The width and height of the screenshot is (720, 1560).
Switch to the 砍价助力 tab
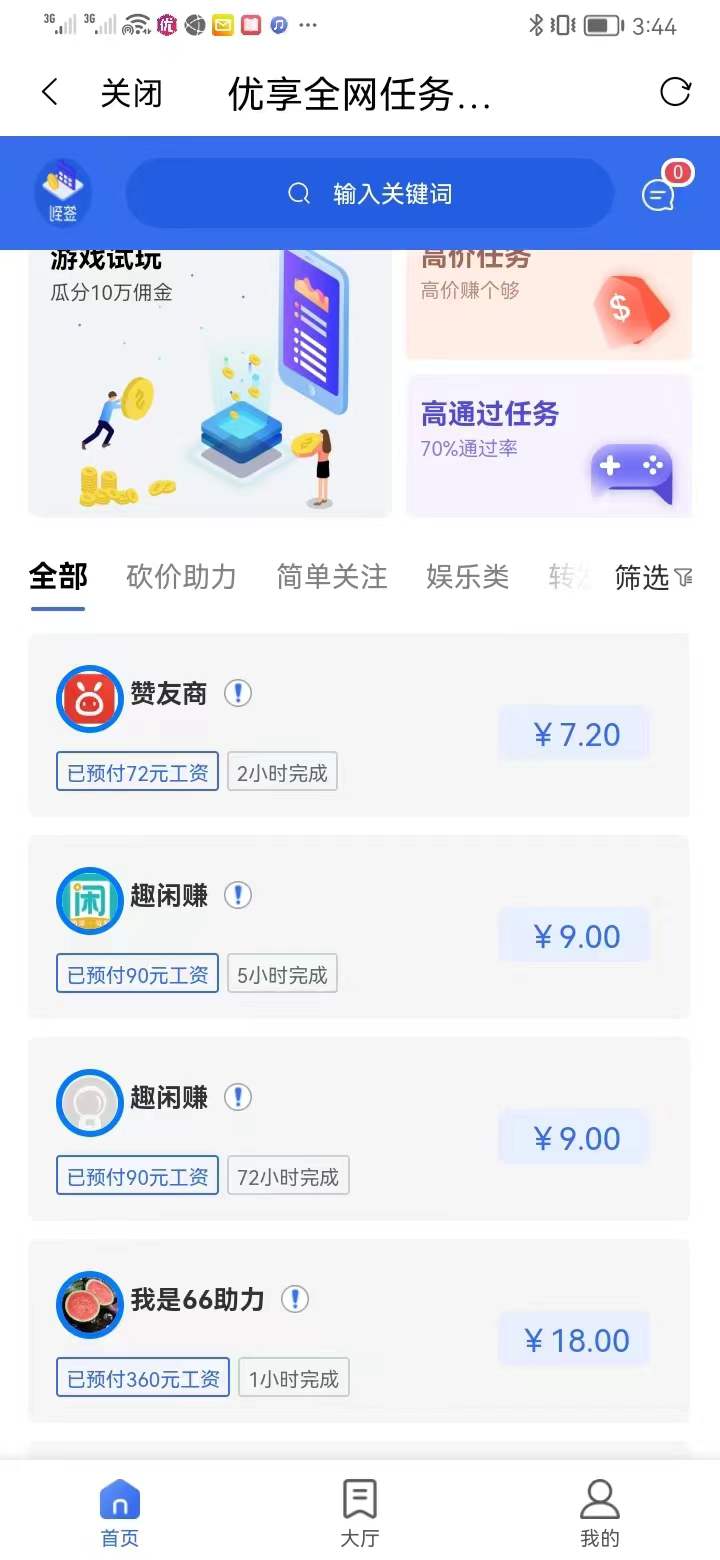click(x=181, y=577)
